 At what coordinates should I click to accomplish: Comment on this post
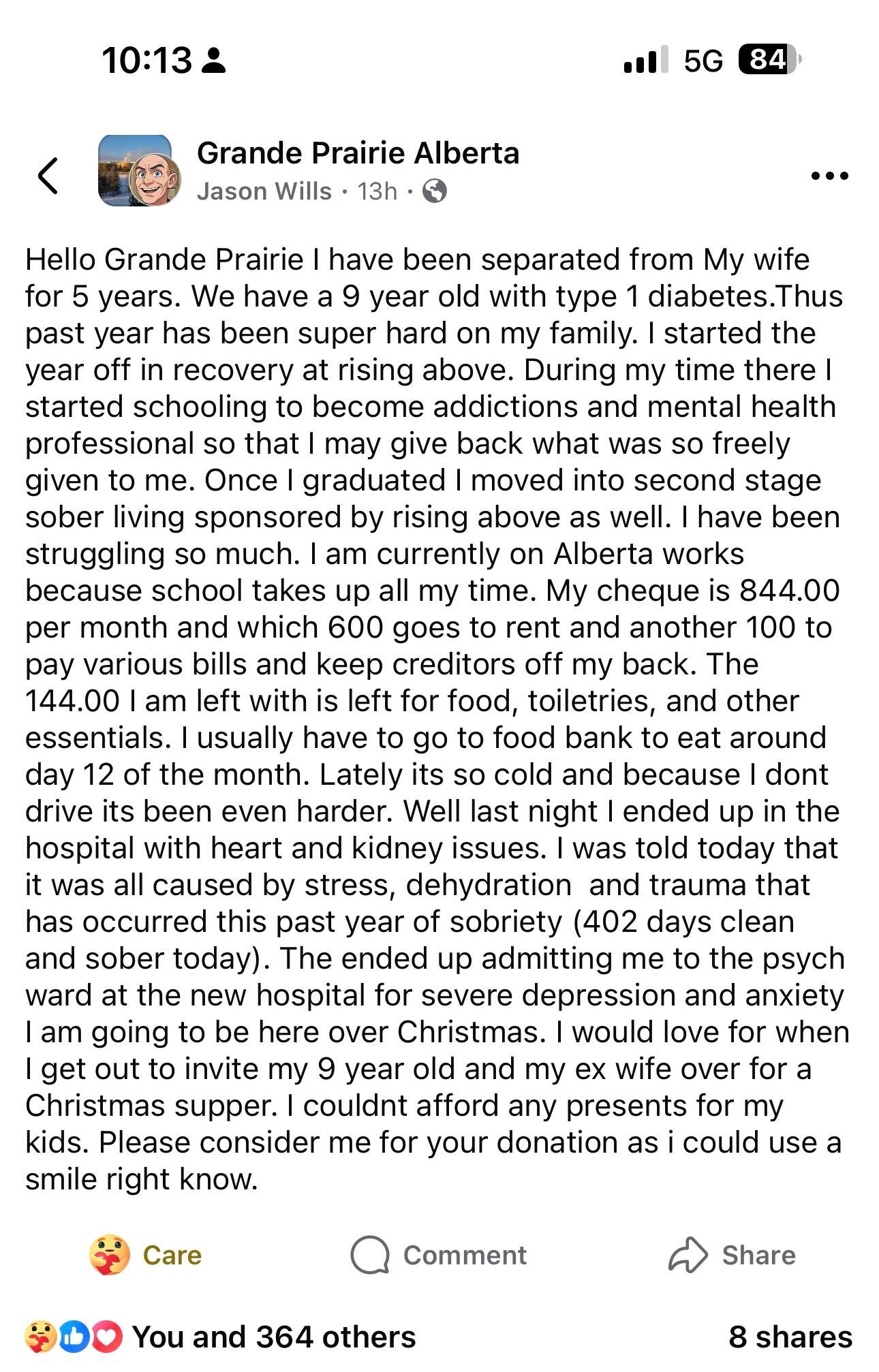pos(439,1255)
